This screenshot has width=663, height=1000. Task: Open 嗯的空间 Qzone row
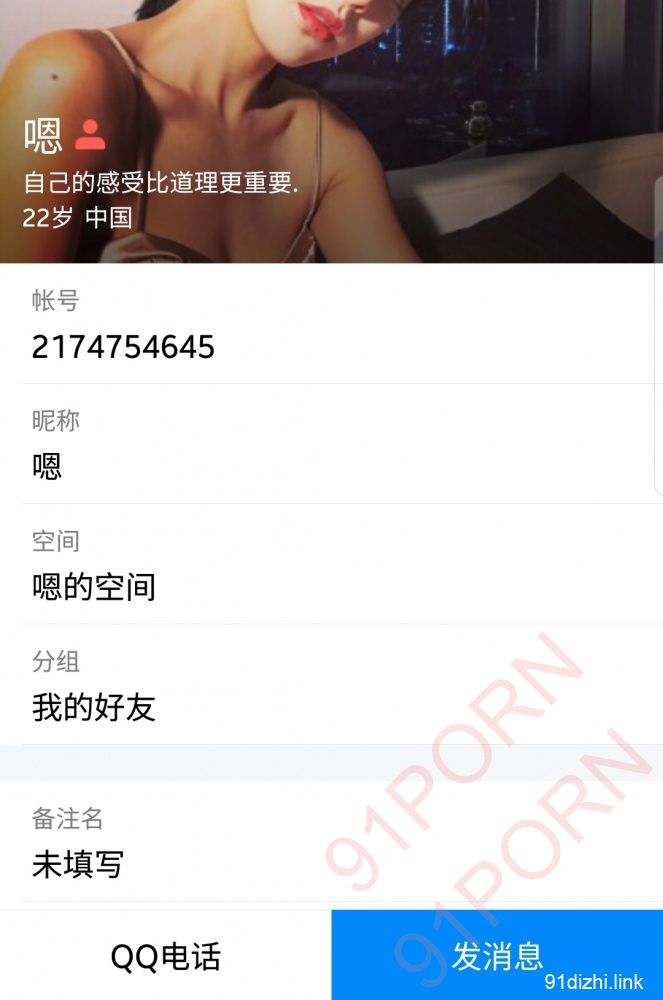330,566
